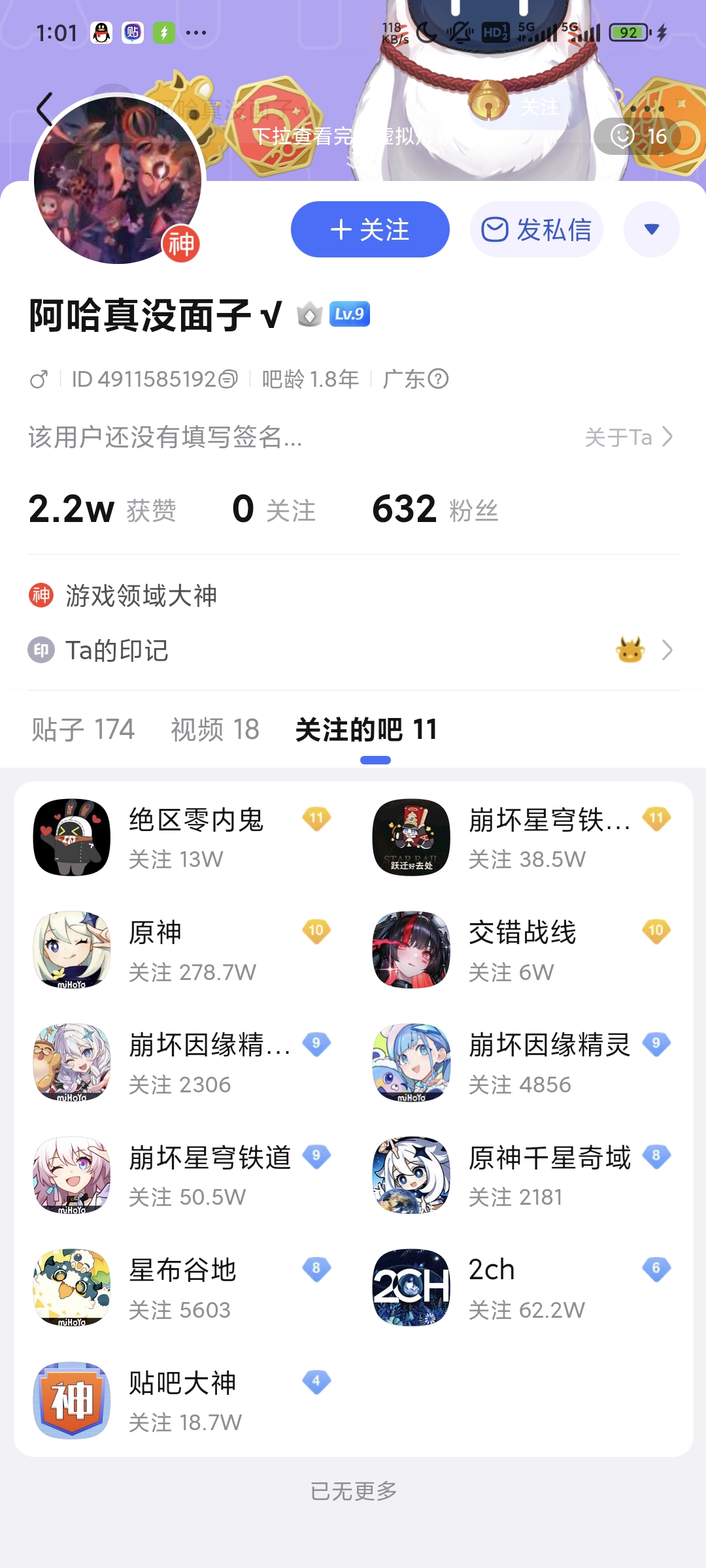Tap the user's profile avatar
The width and height of the screenshot is (706, 1568).
point(118,180)
